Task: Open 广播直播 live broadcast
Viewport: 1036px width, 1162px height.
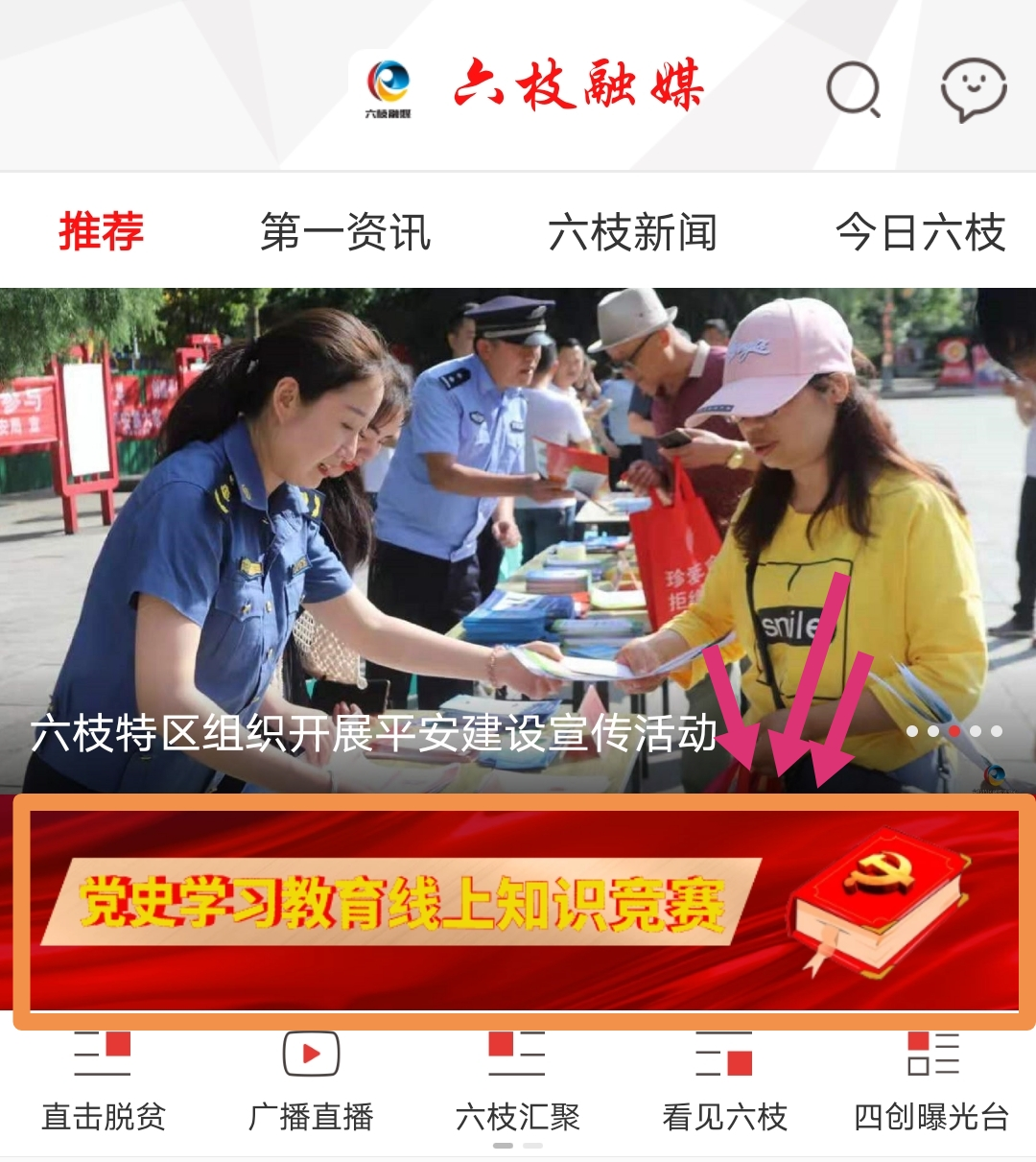Action: pos(311,1083)
